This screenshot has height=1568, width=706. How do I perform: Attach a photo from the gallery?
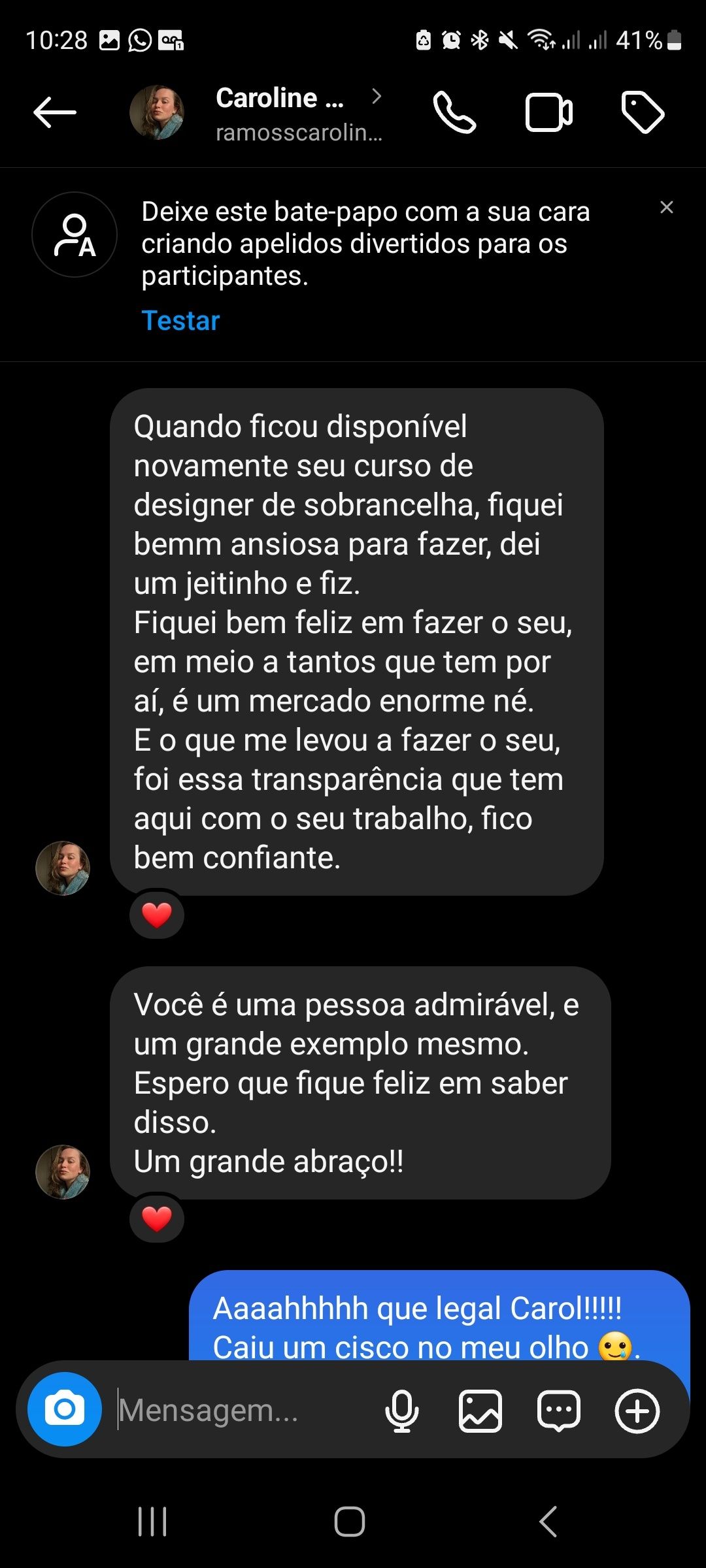click(480, 1410)
